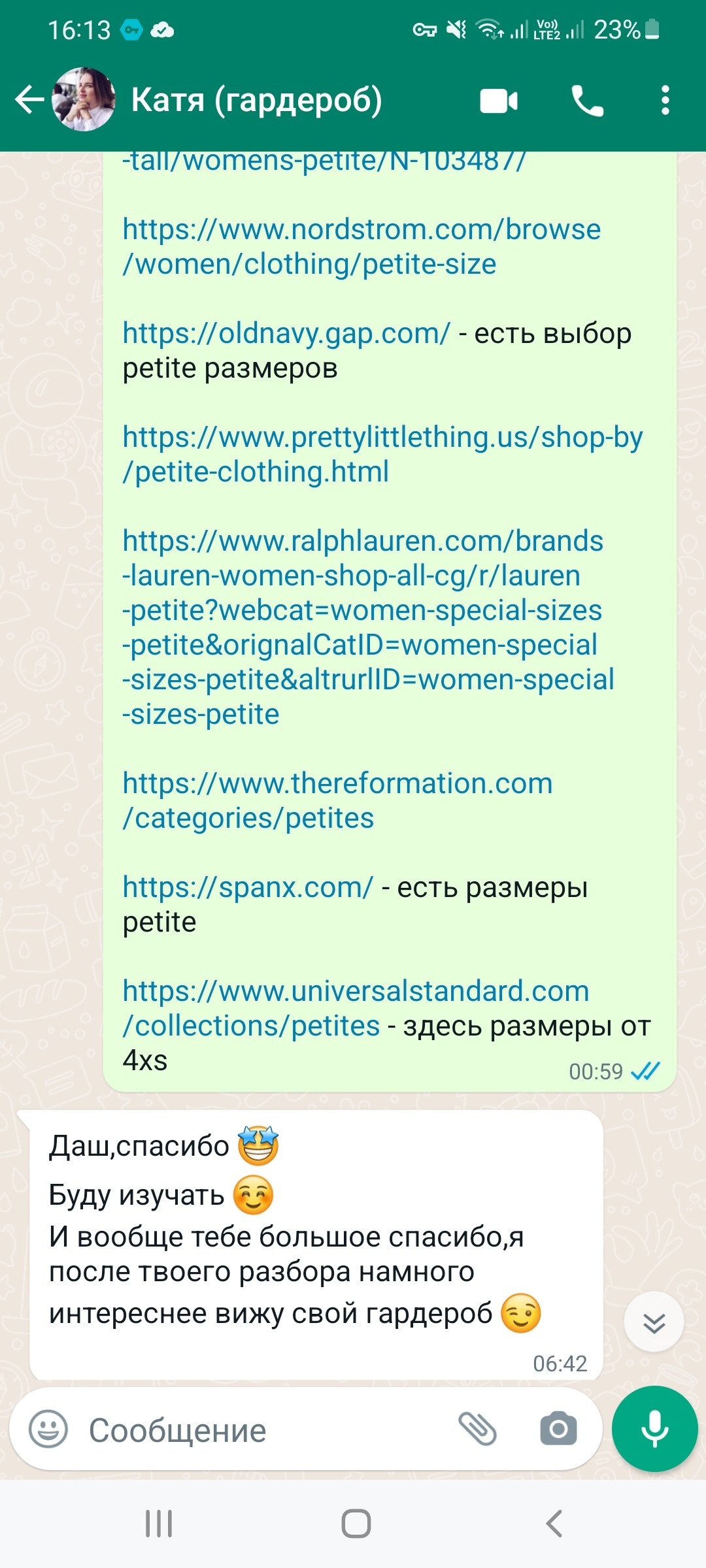Open the prettylittlething petite-clothing link
The height and width of the screenshot is (1568, 706).
(x=382, y=454)
